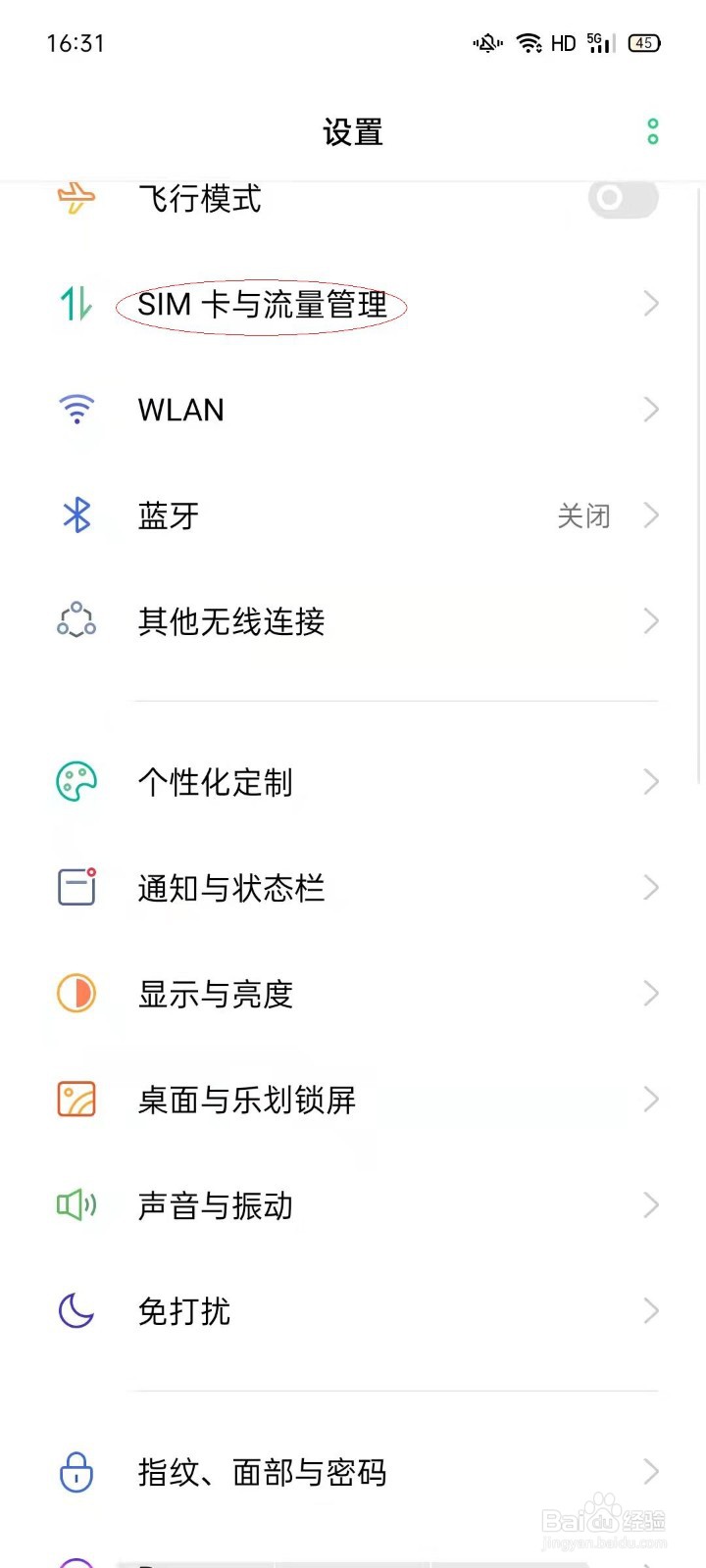Toggle the 飞行模式 airplane mode switch
This screenshot has width=706, height=1568.
pyautogui.click(x=623, y=199)
